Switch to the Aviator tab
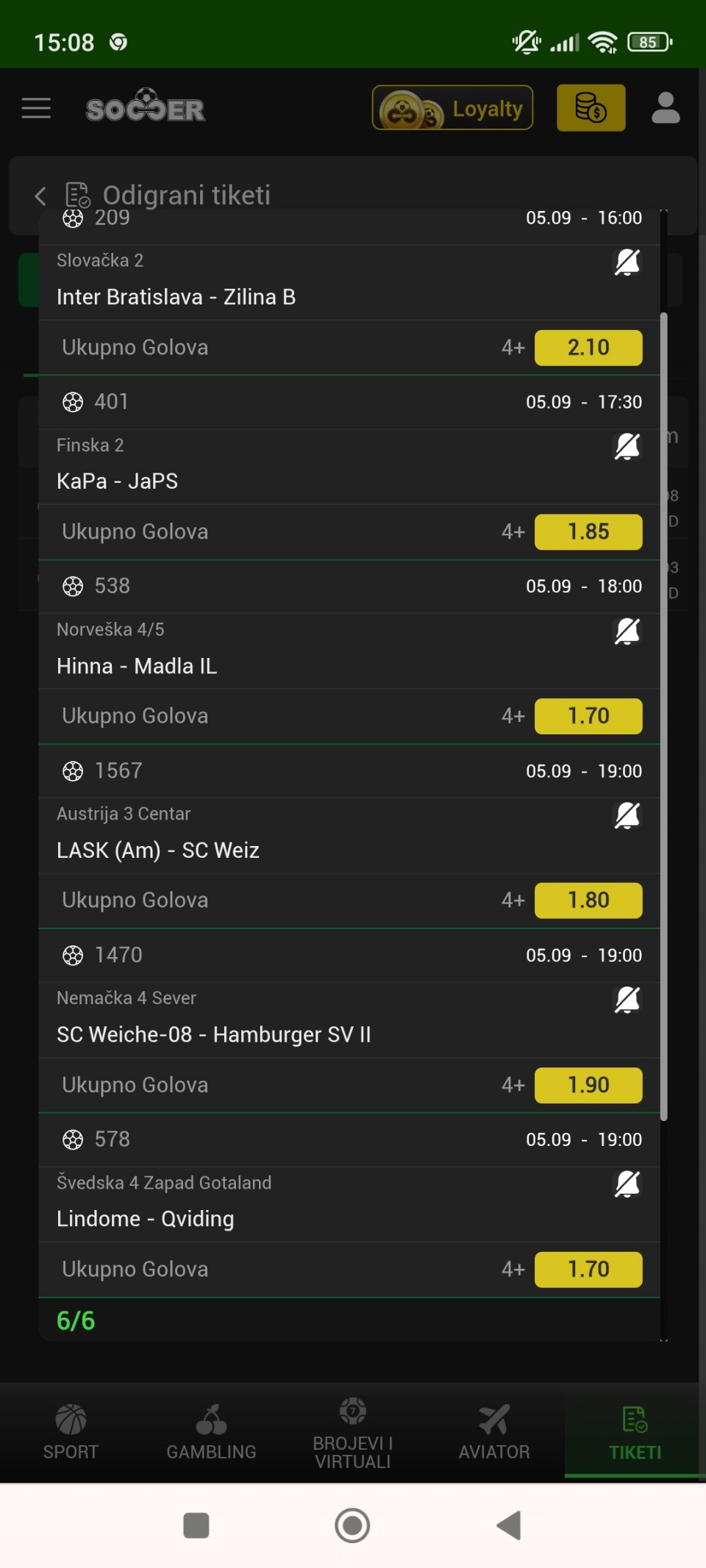This screenshot has width=706, height=1568. 494,1432
